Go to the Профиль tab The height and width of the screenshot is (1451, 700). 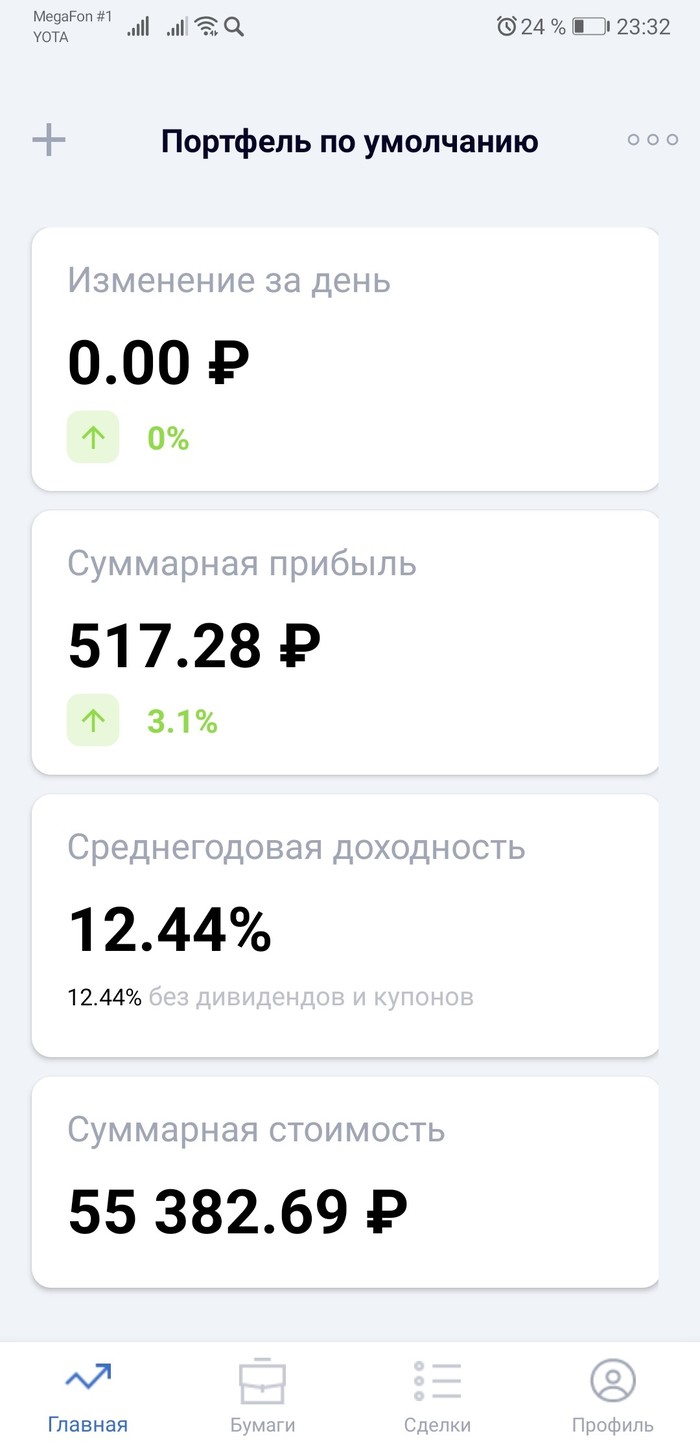point(612,1394)
